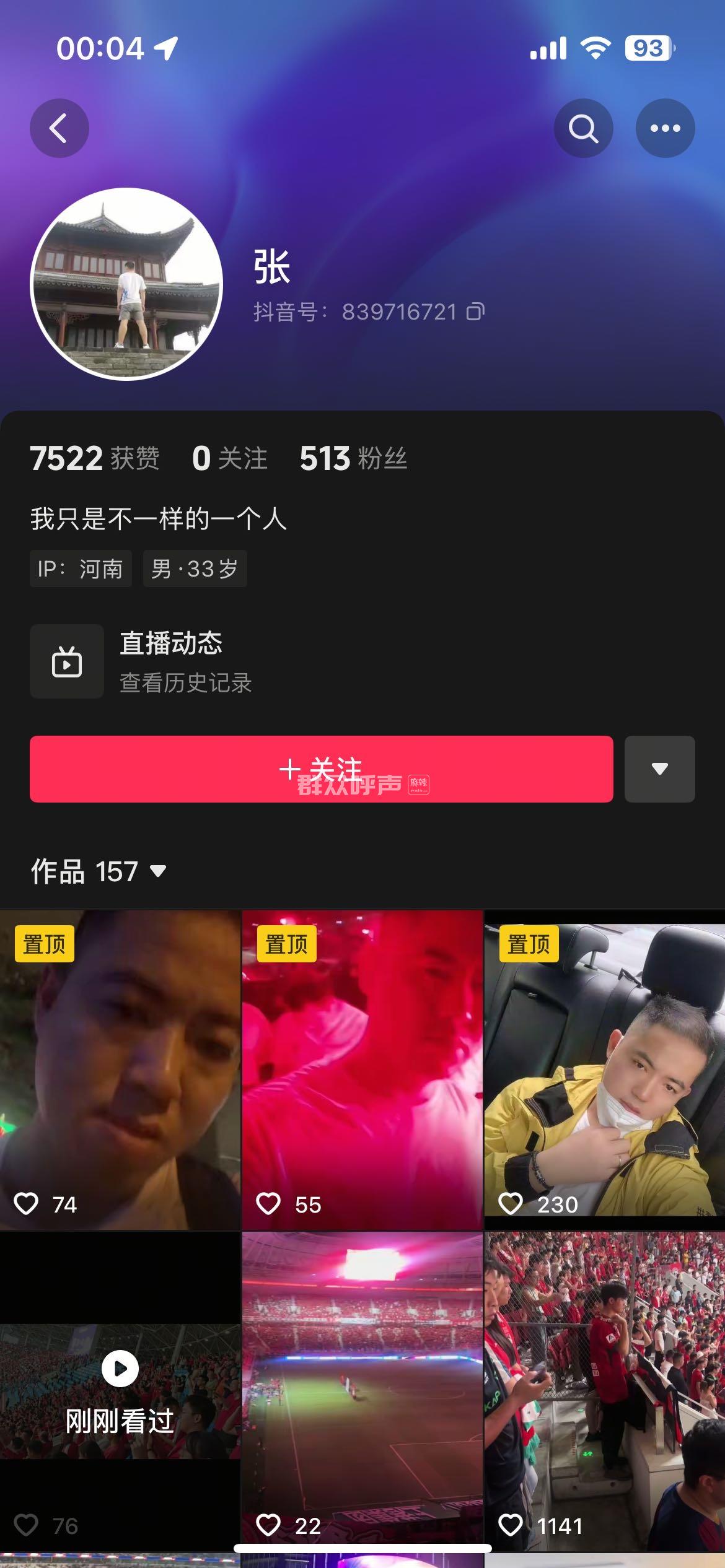
Task: Open the 作品 157 sorting dropdown
Action: click(99, 871)
